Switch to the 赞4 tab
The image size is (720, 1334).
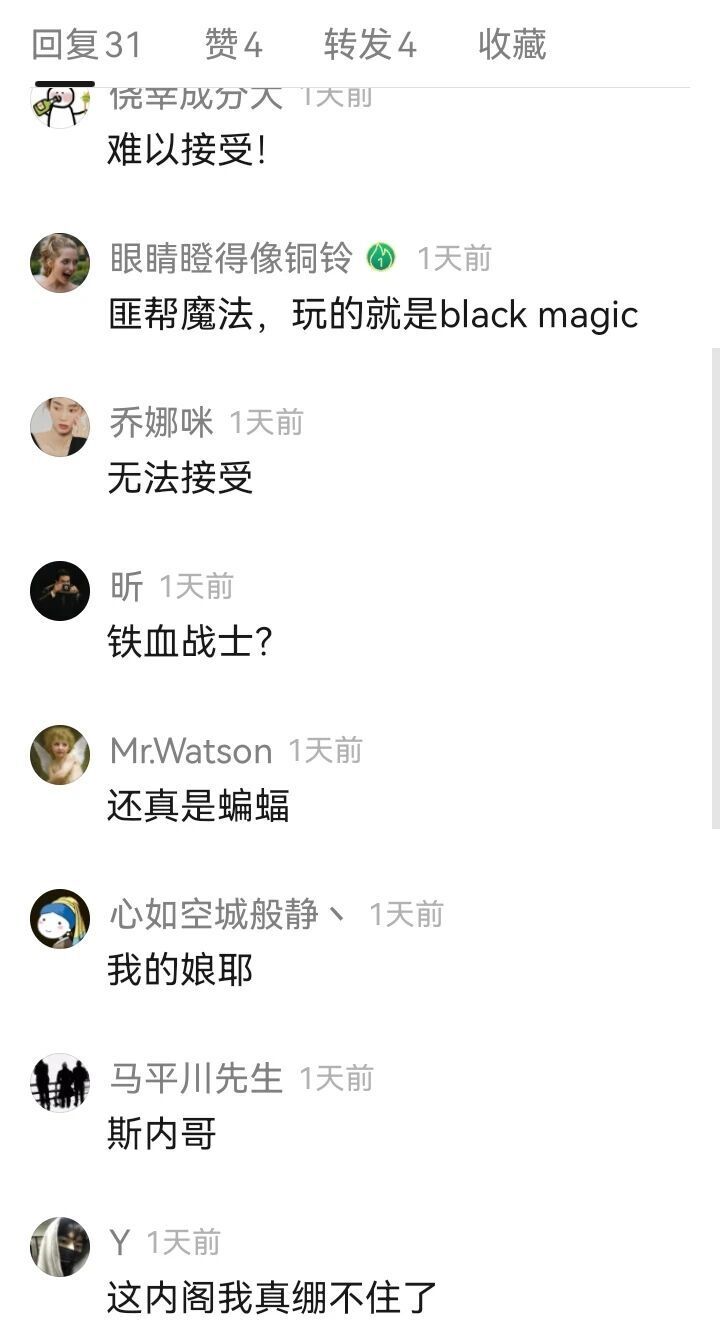(231, 45)
